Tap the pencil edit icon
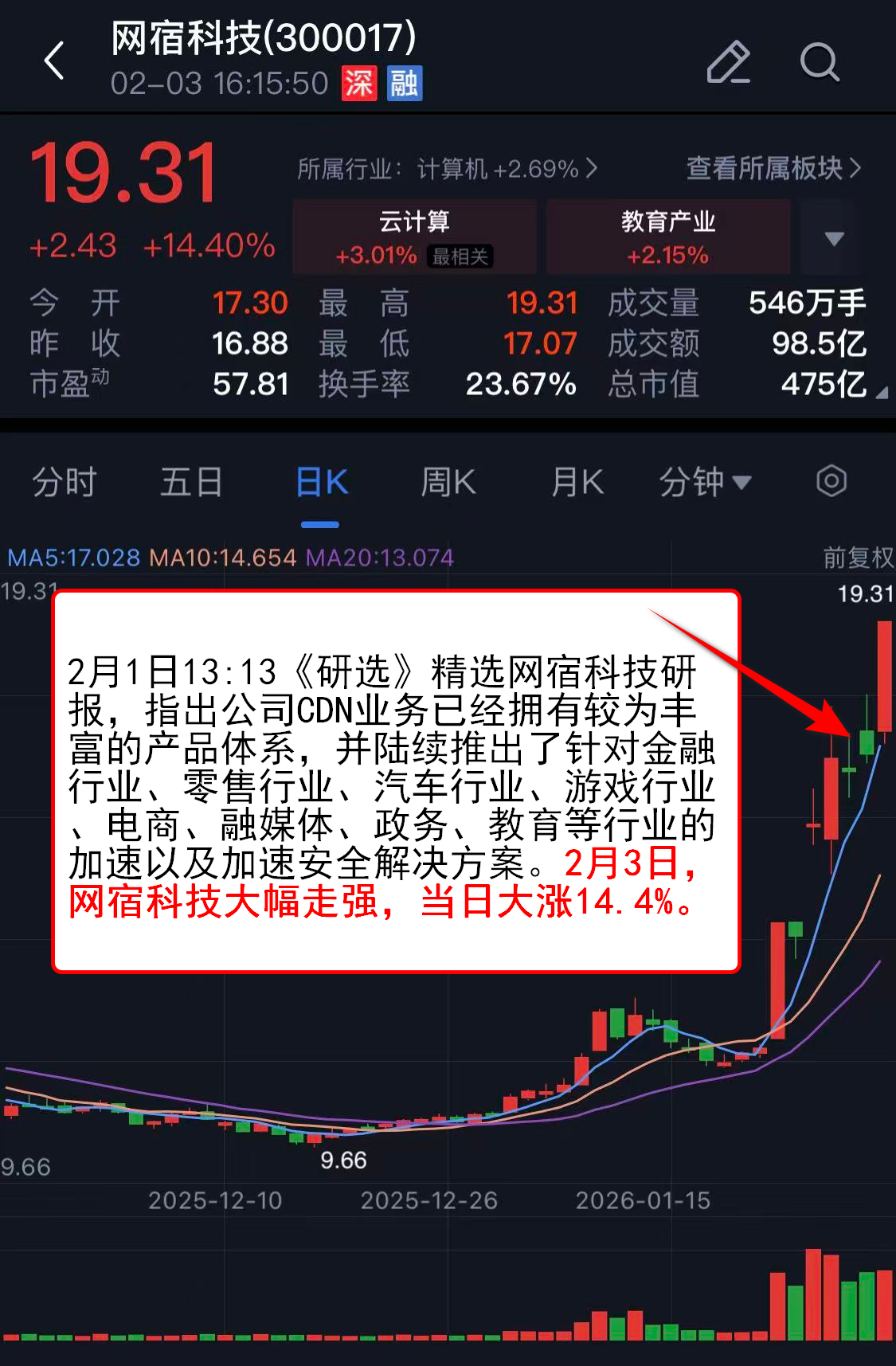The width and height of the screenshot is (896, 1366). (x=728, y=62)
